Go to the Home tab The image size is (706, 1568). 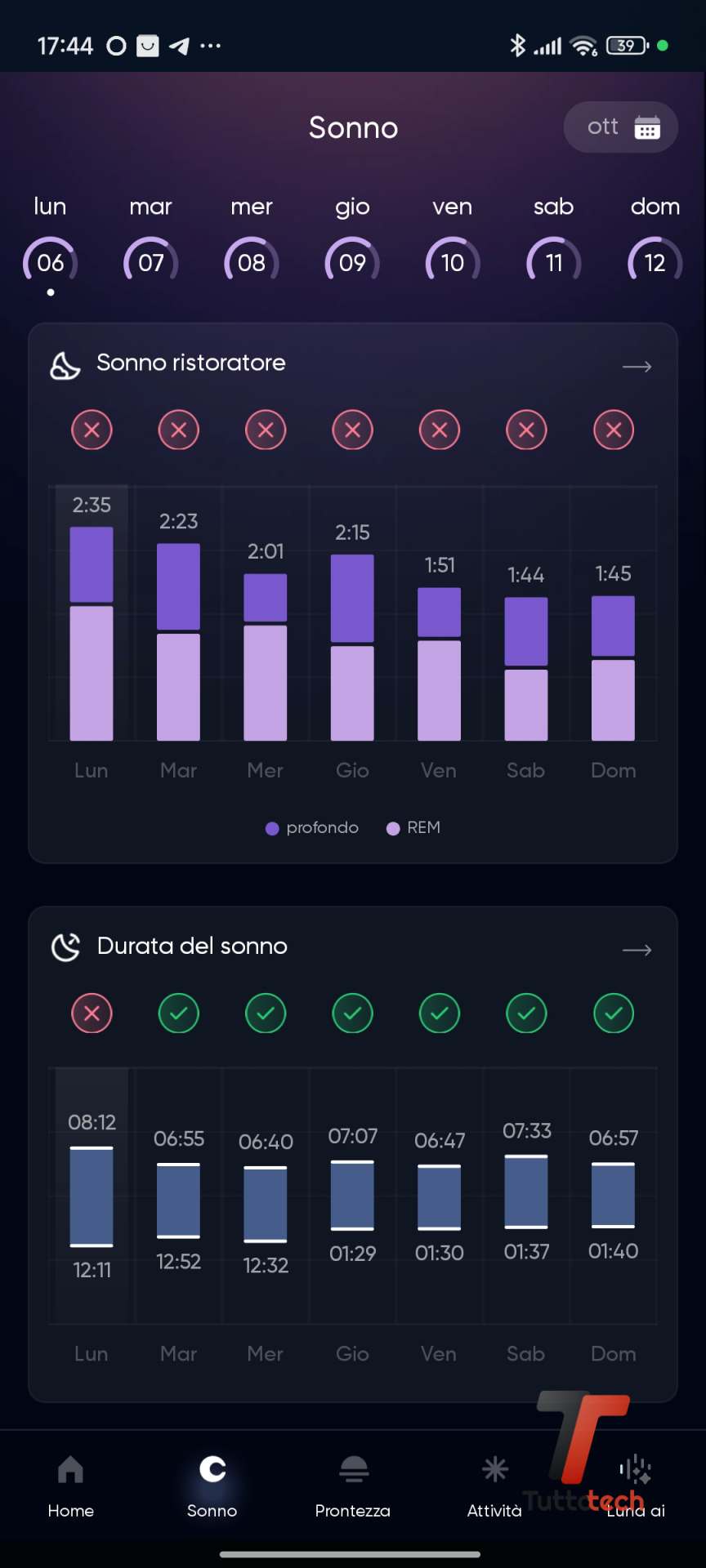tap(71, 1486)
